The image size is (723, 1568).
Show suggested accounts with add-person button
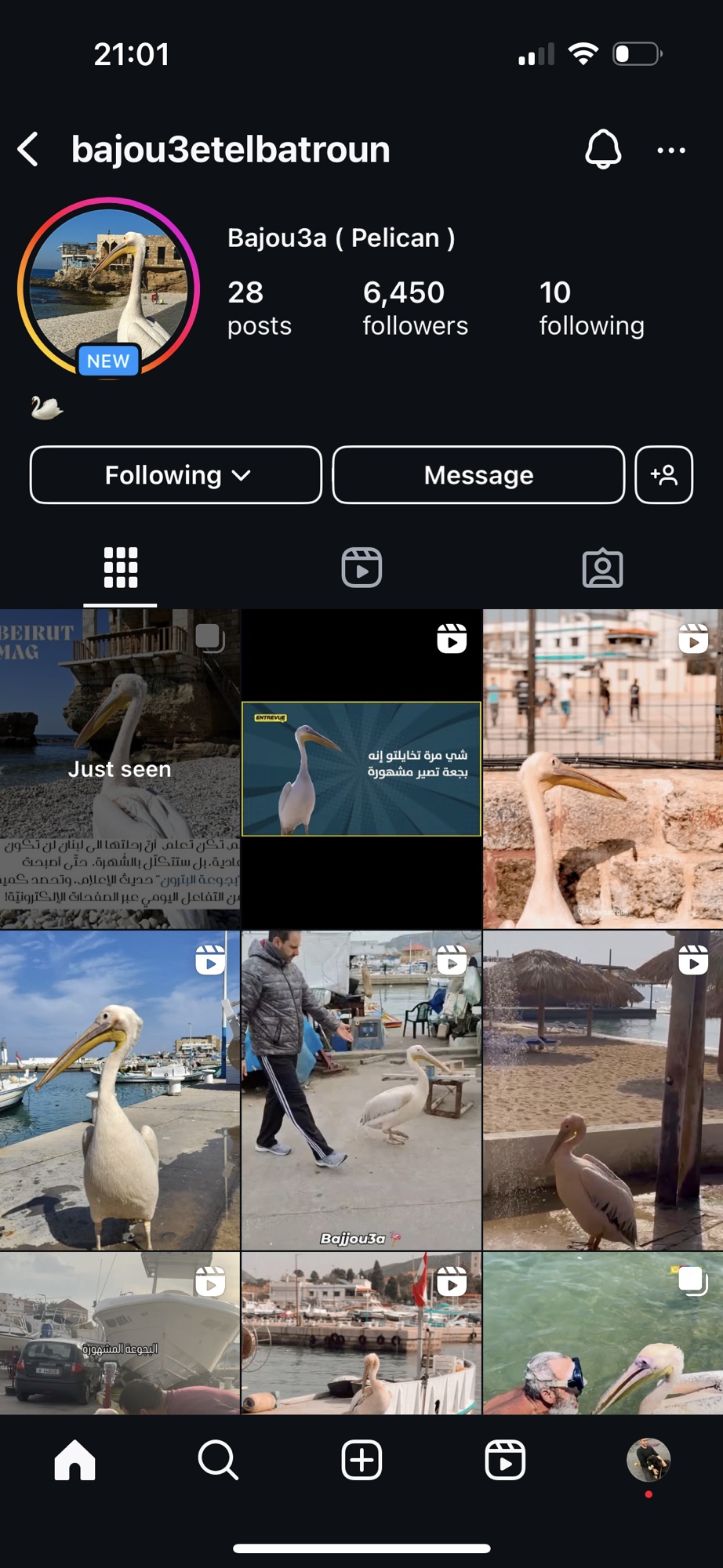(663, 475)
